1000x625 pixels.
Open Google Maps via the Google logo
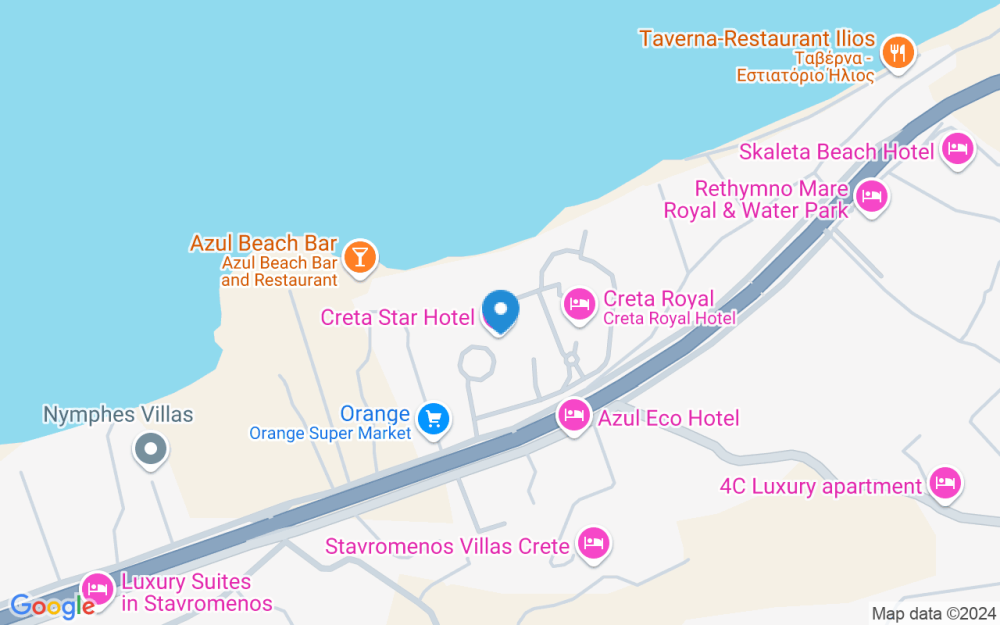tap(52, 605)
